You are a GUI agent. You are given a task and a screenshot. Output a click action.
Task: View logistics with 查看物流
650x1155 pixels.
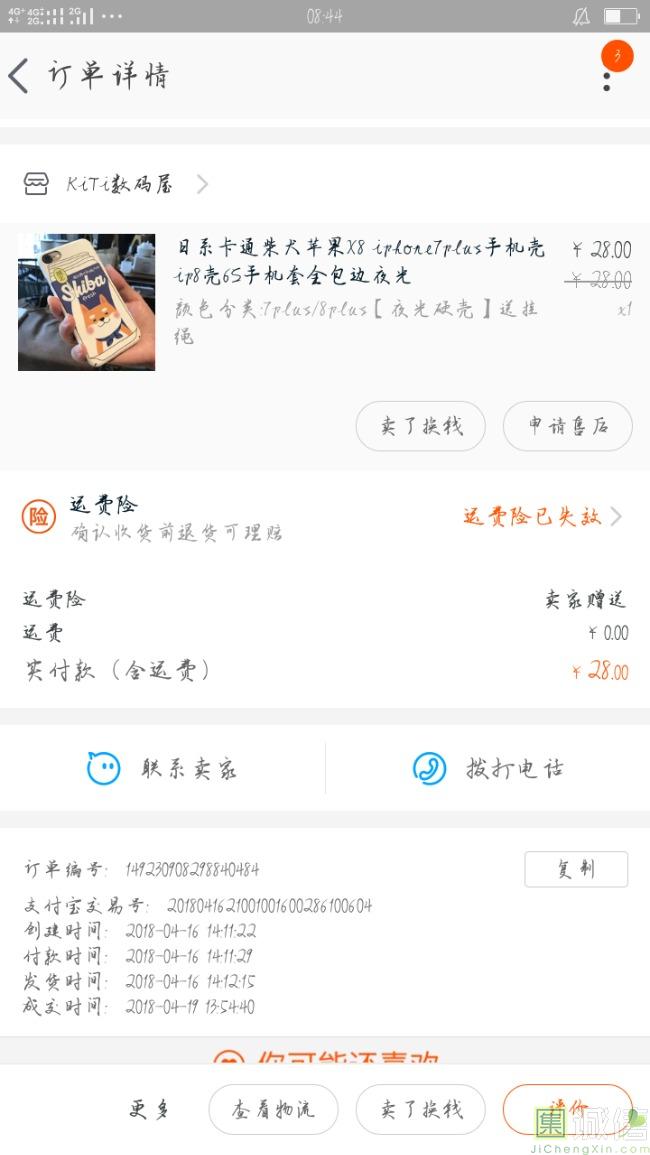(273, 1109)
